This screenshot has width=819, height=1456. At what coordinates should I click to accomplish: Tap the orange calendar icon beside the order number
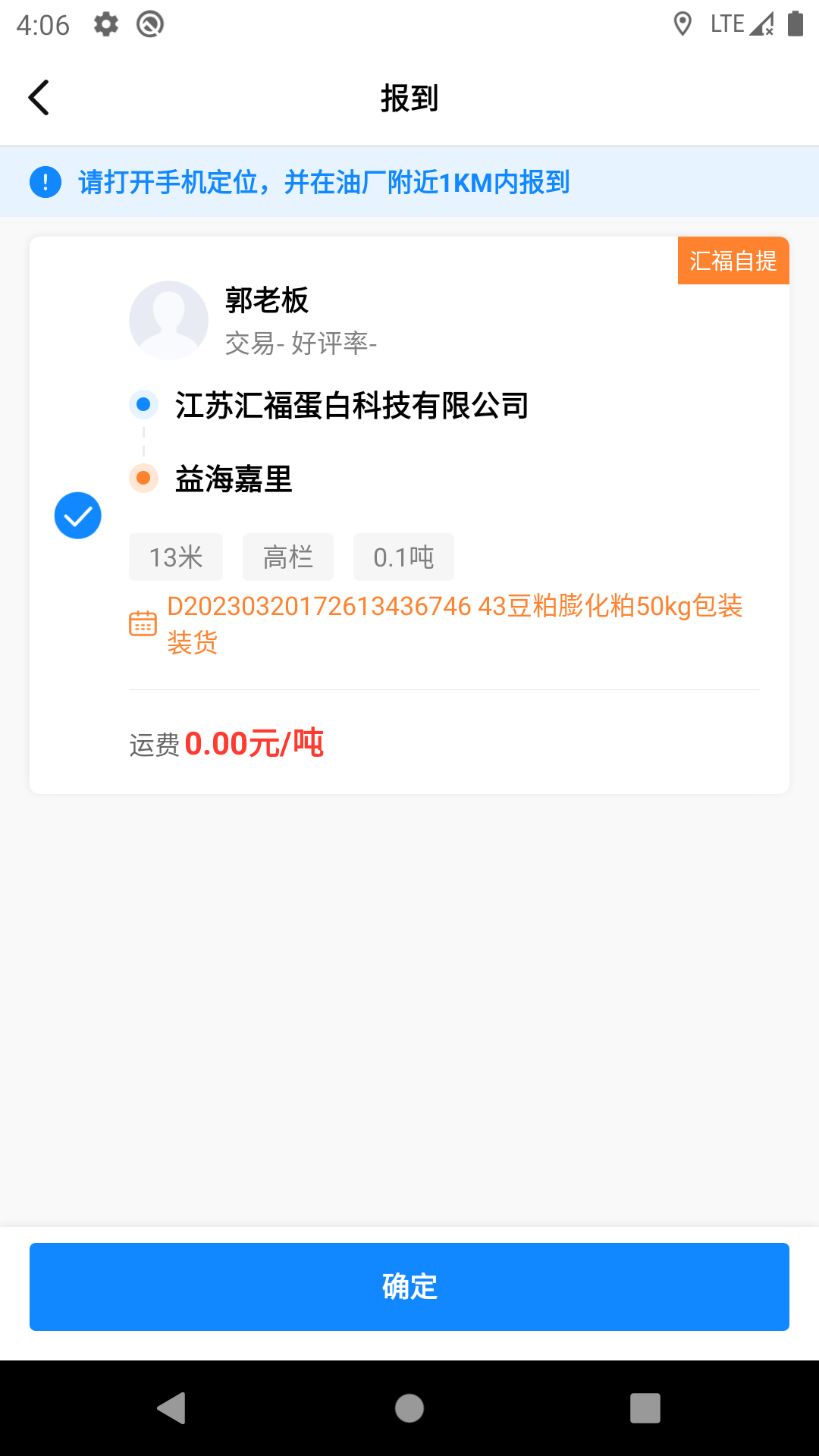coord(143,623)
